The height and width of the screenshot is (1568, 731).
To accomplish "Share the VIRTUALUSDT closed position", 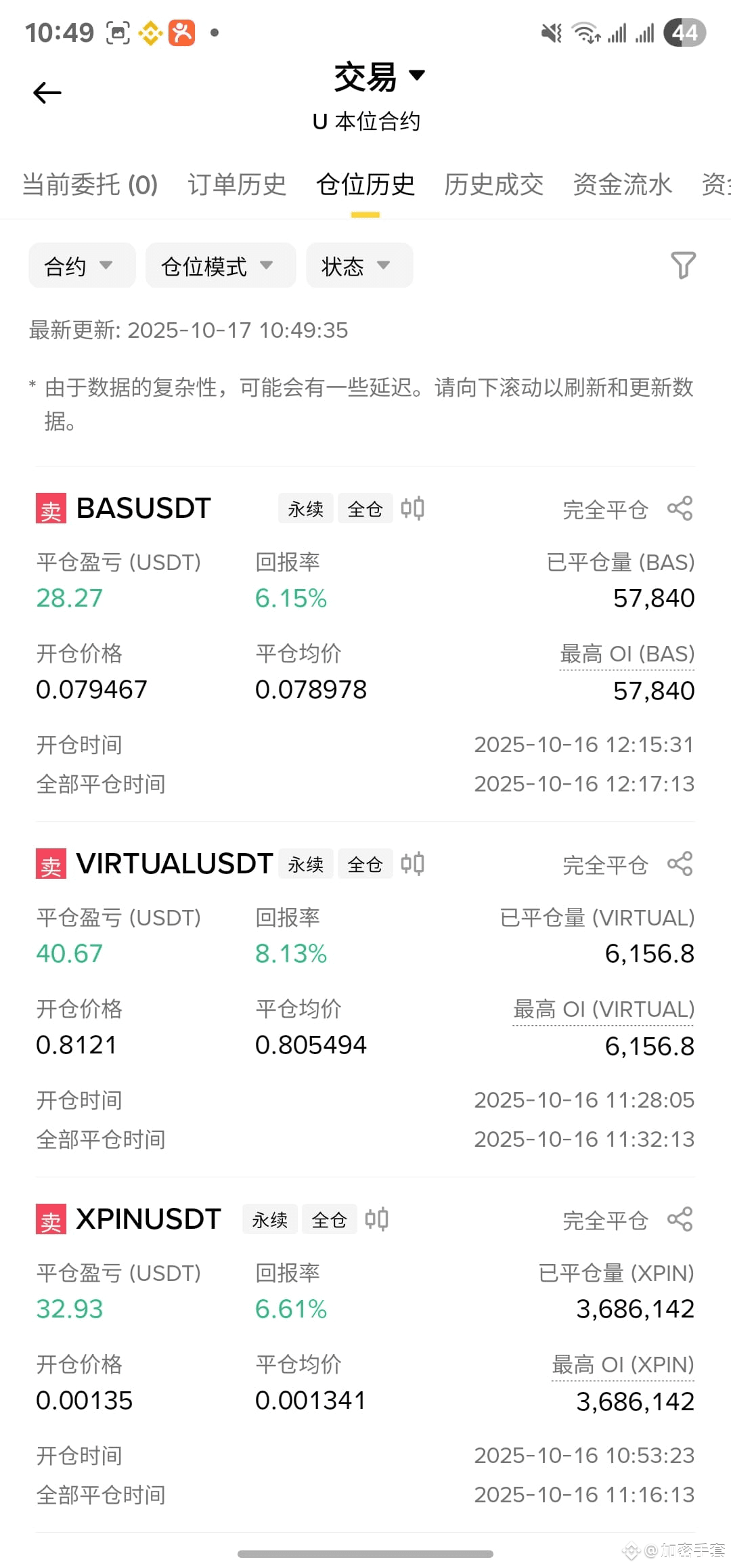I will (680, 864).
